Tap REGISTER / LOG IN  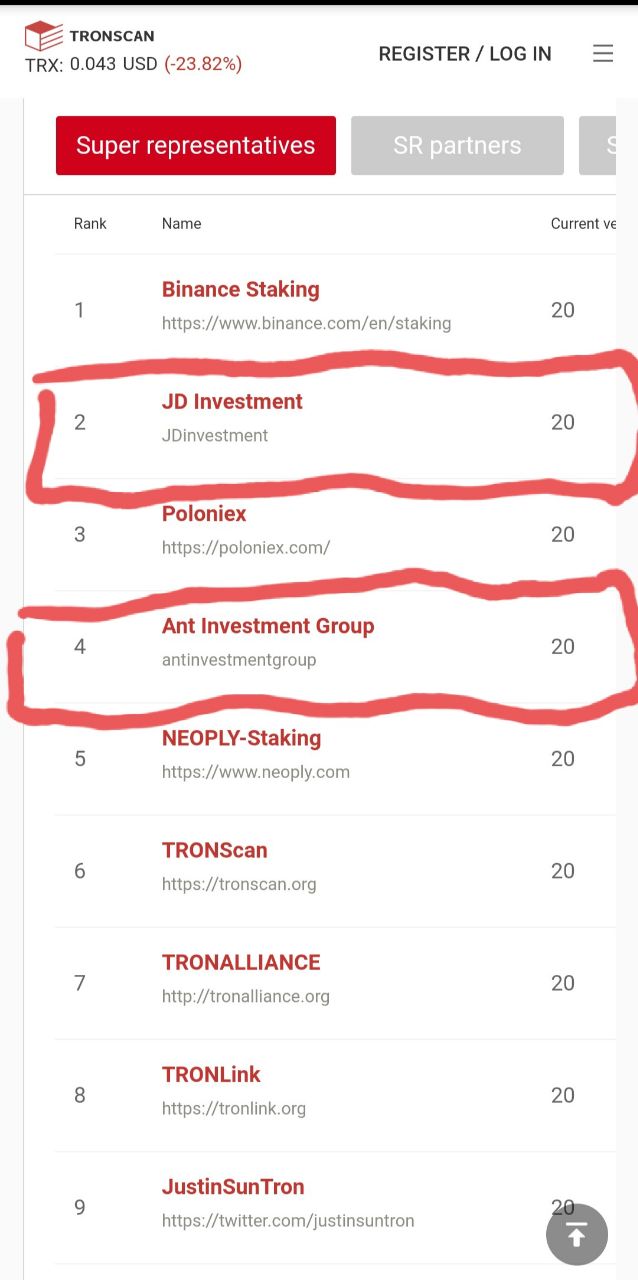click(x=465, y=54)
